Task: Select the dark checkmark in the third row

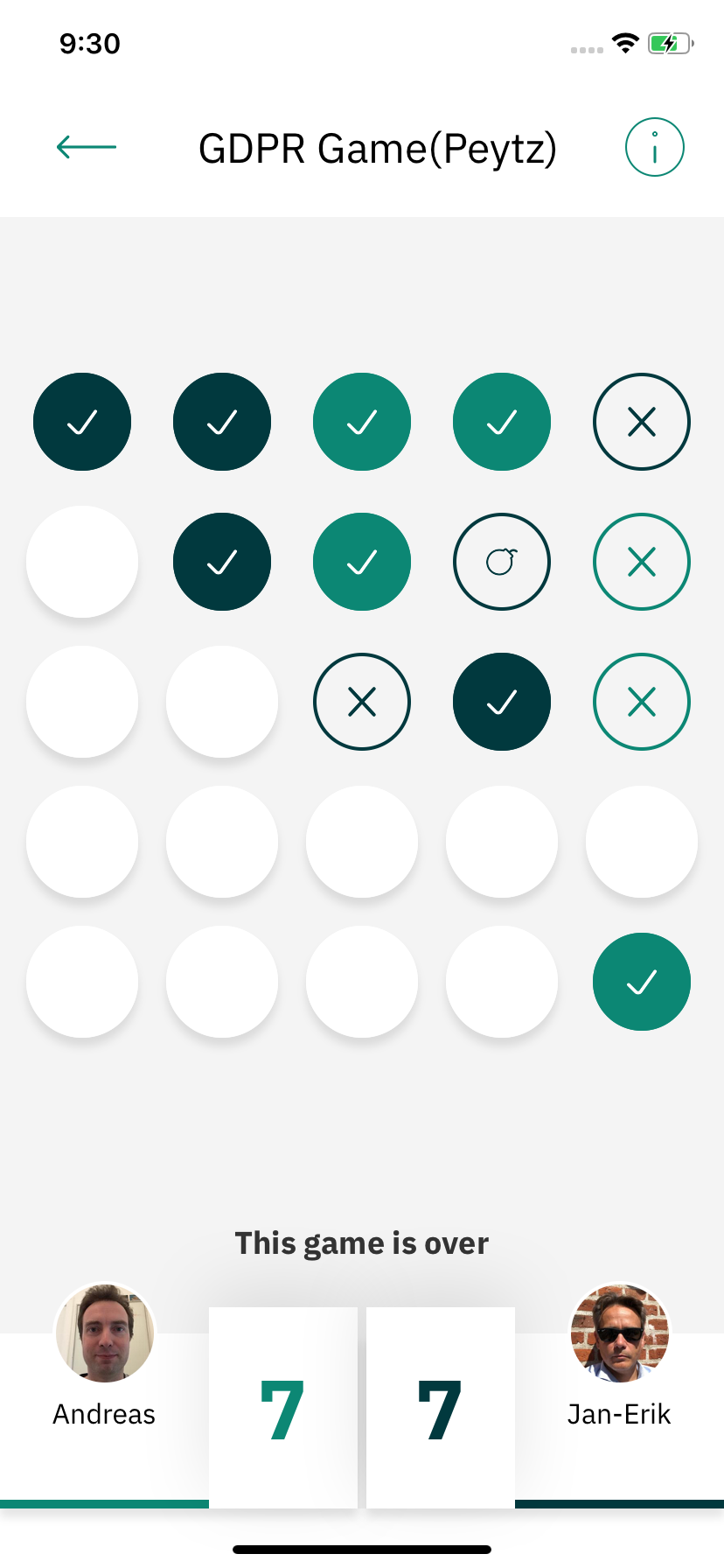Action: click(x=502, y=702)
